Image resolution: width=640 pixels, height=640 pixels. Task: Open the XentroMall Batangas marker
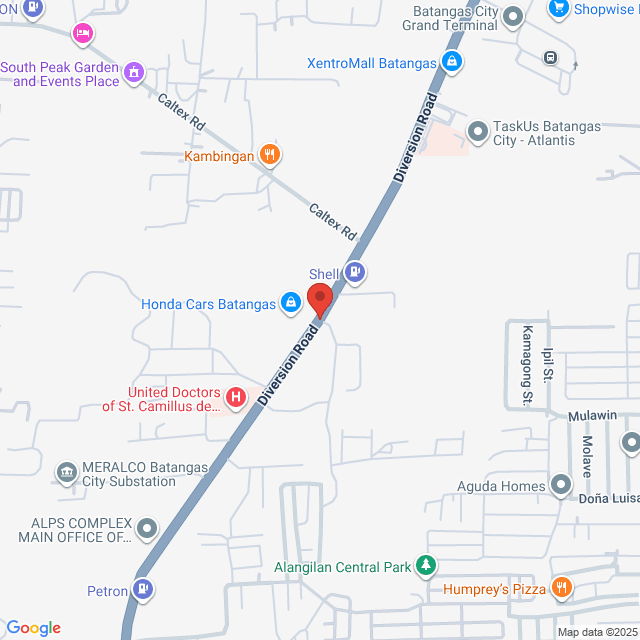pyautogui.click(x=452, y=62)
